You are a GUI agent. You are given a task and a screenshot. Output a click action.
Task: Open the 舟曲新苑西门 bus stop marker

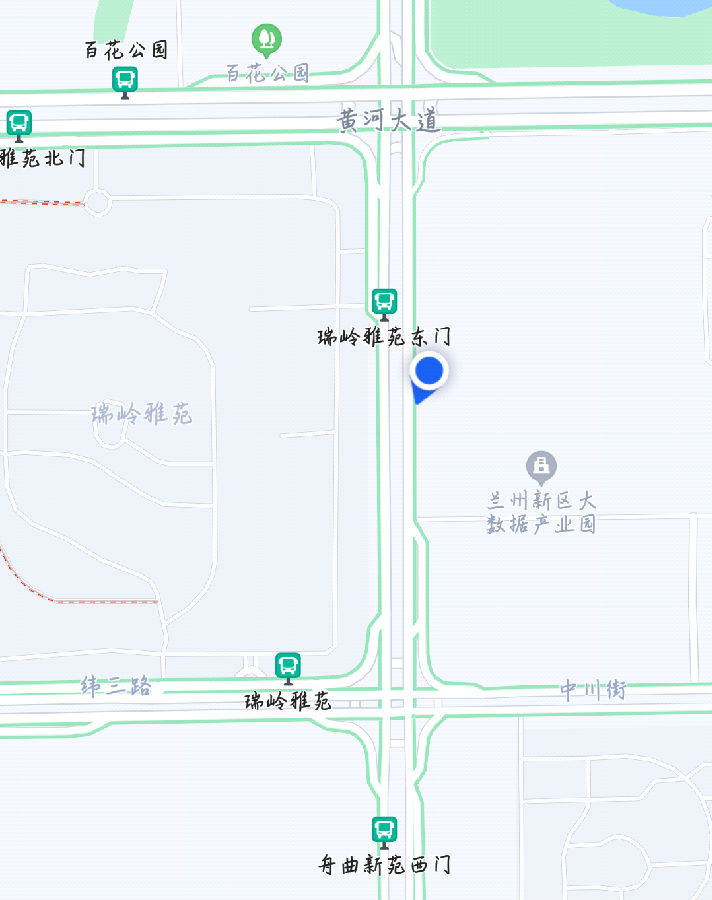[x=384, y=829]
